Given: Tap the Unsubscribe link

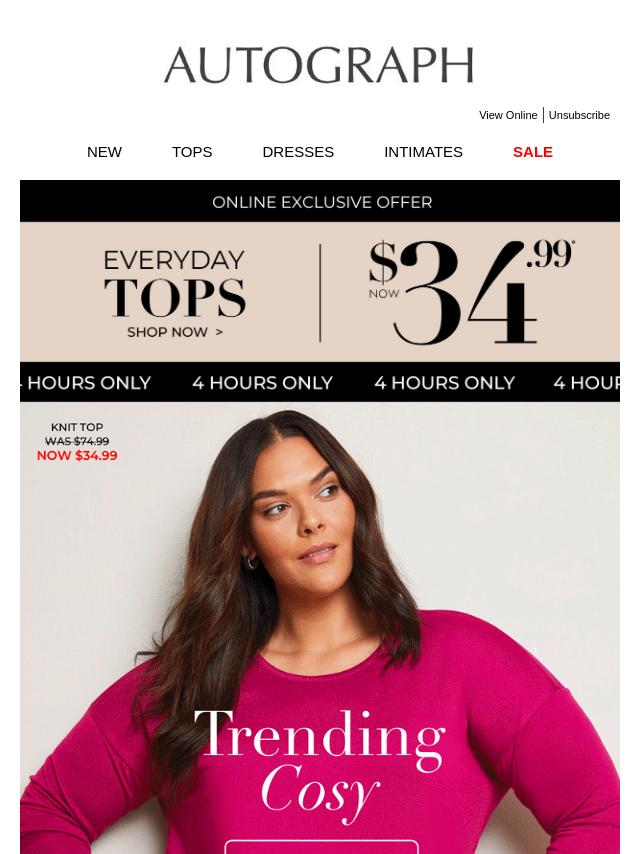Looking at the screenshot, I should pyautogui.click(x=578, y=115).
